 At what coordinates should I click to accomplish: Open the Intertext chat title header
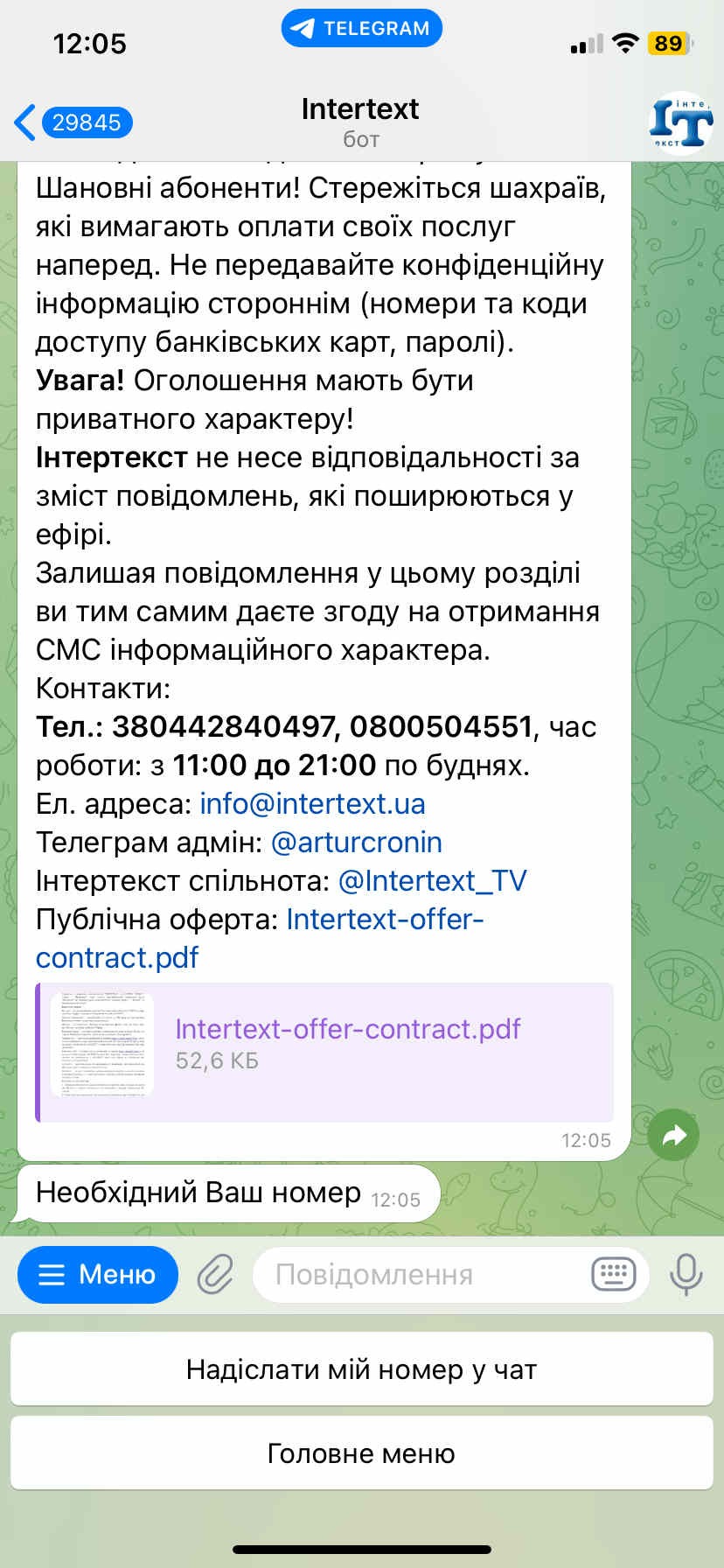[x=360, y=122]
